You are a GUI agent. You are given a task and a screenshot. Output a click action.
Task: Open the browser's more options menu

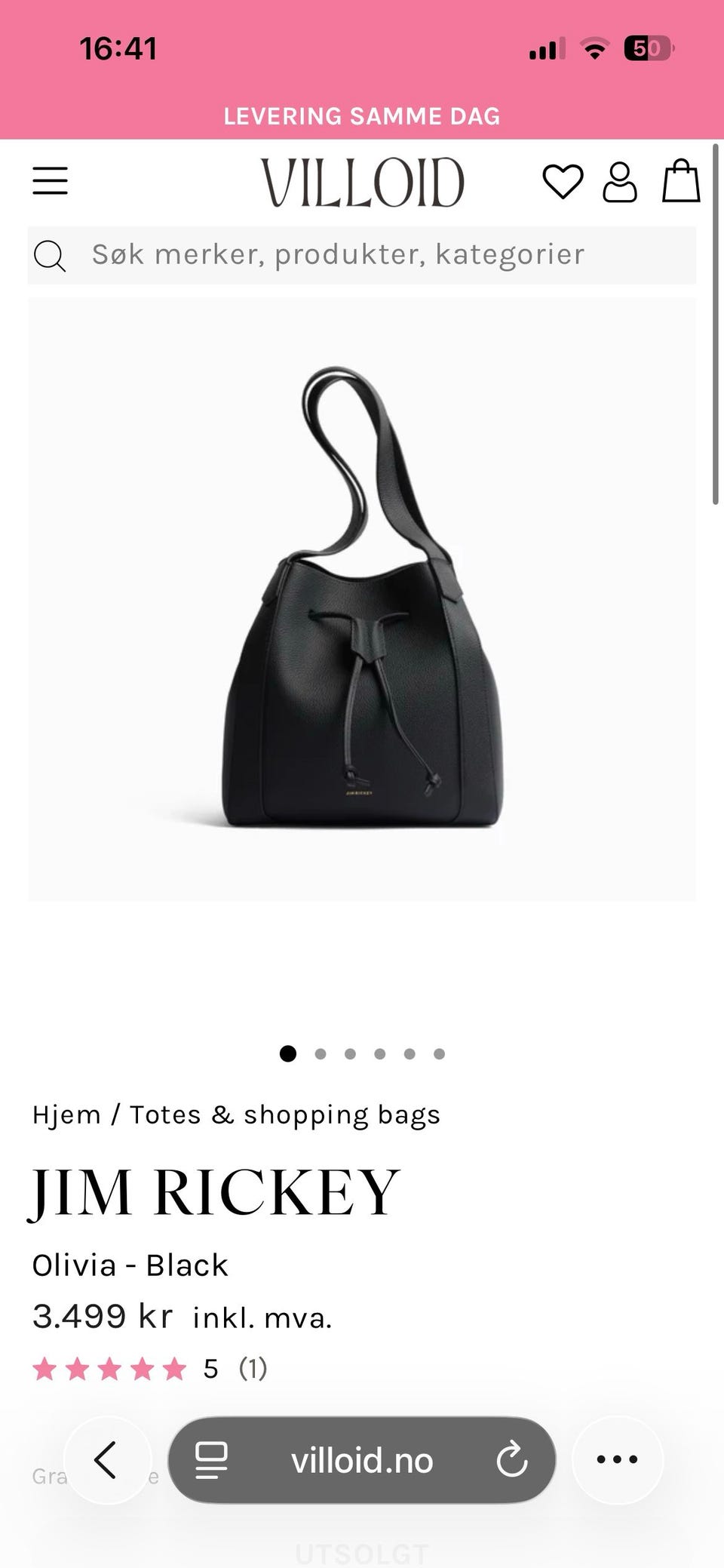point(617,1460)
